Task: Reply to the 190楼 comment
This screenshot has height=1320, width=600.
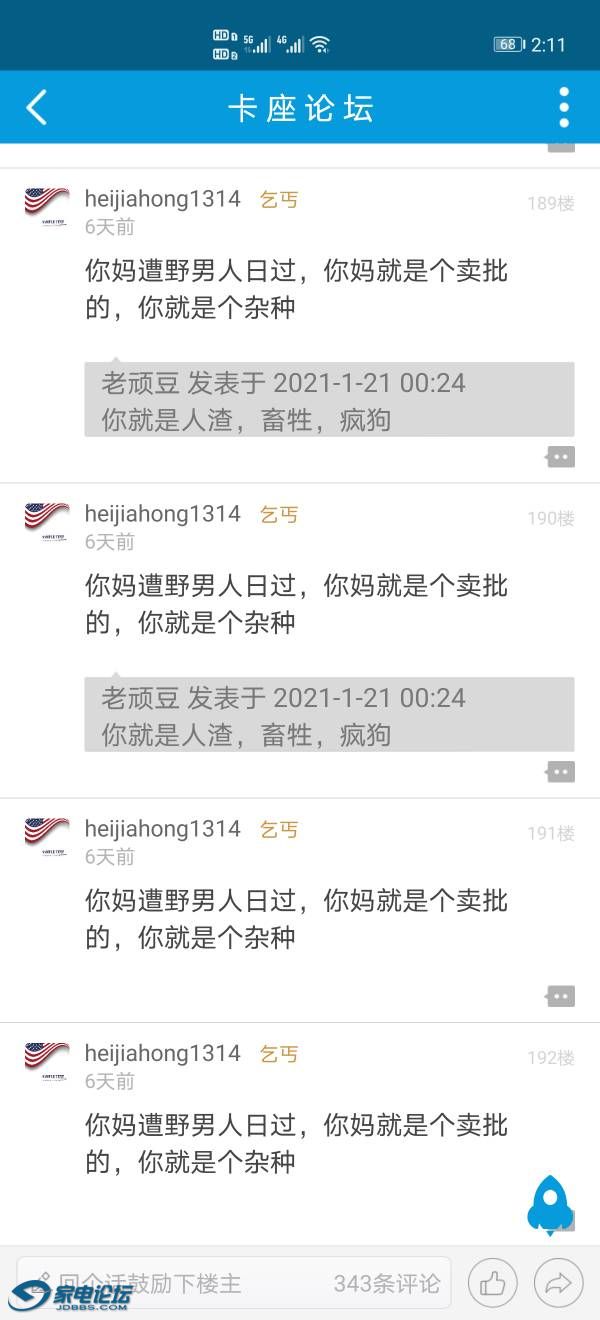Action: [x=561, y=772]
